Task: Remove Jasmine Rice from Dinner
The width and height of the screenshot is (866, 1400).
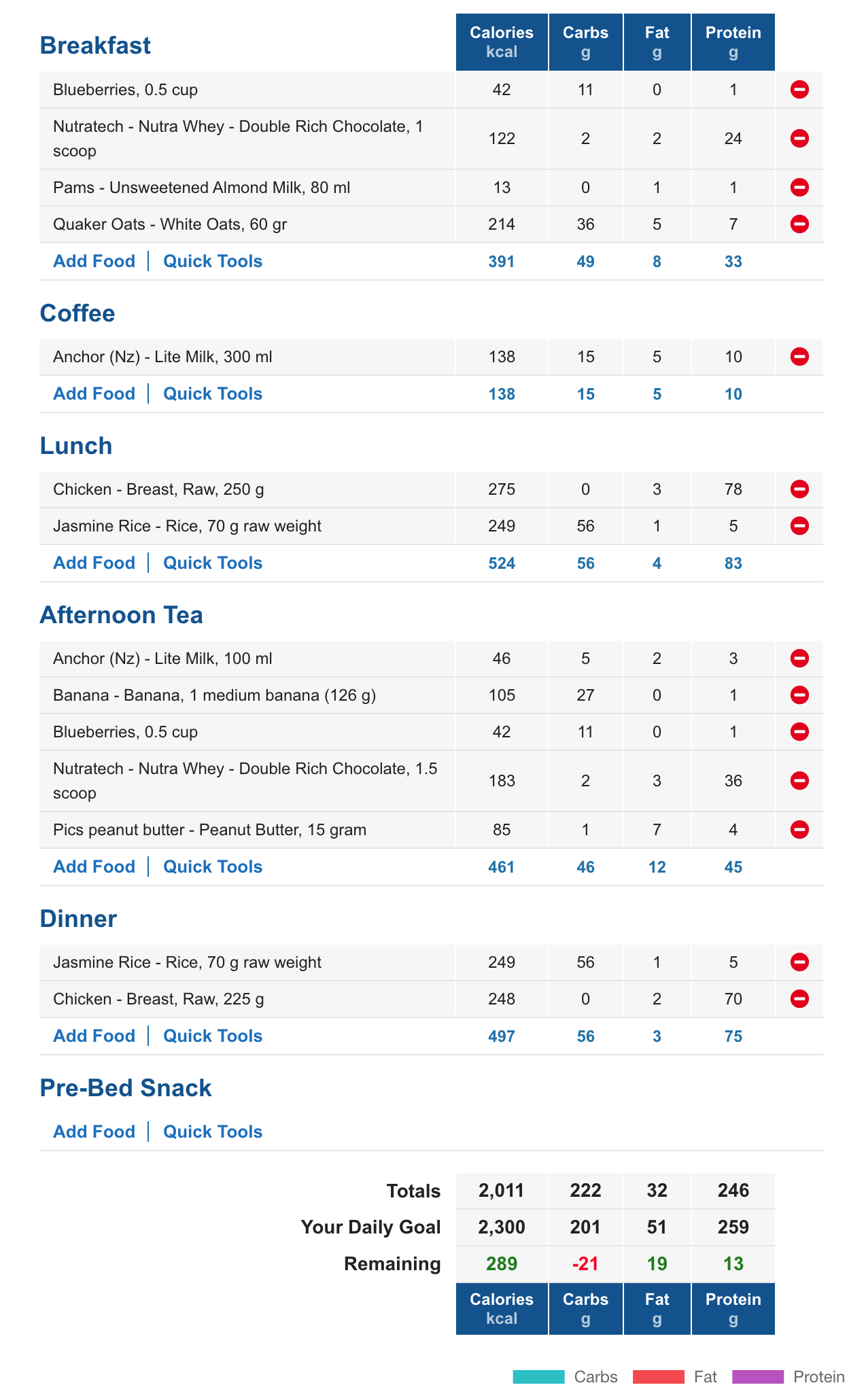Action: point(799,962)
